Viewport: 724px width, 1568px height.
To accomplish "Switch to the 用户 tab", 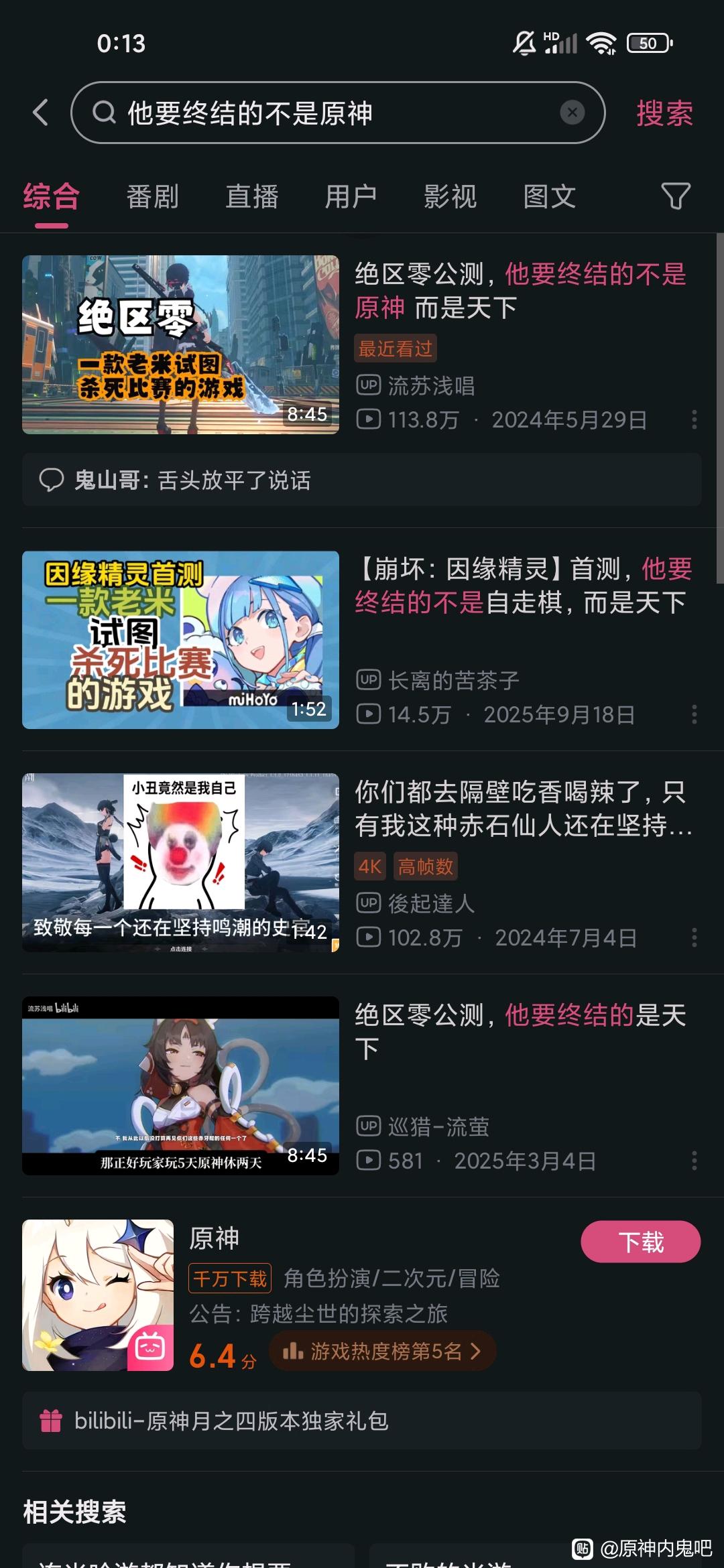I will click(351, 197).
